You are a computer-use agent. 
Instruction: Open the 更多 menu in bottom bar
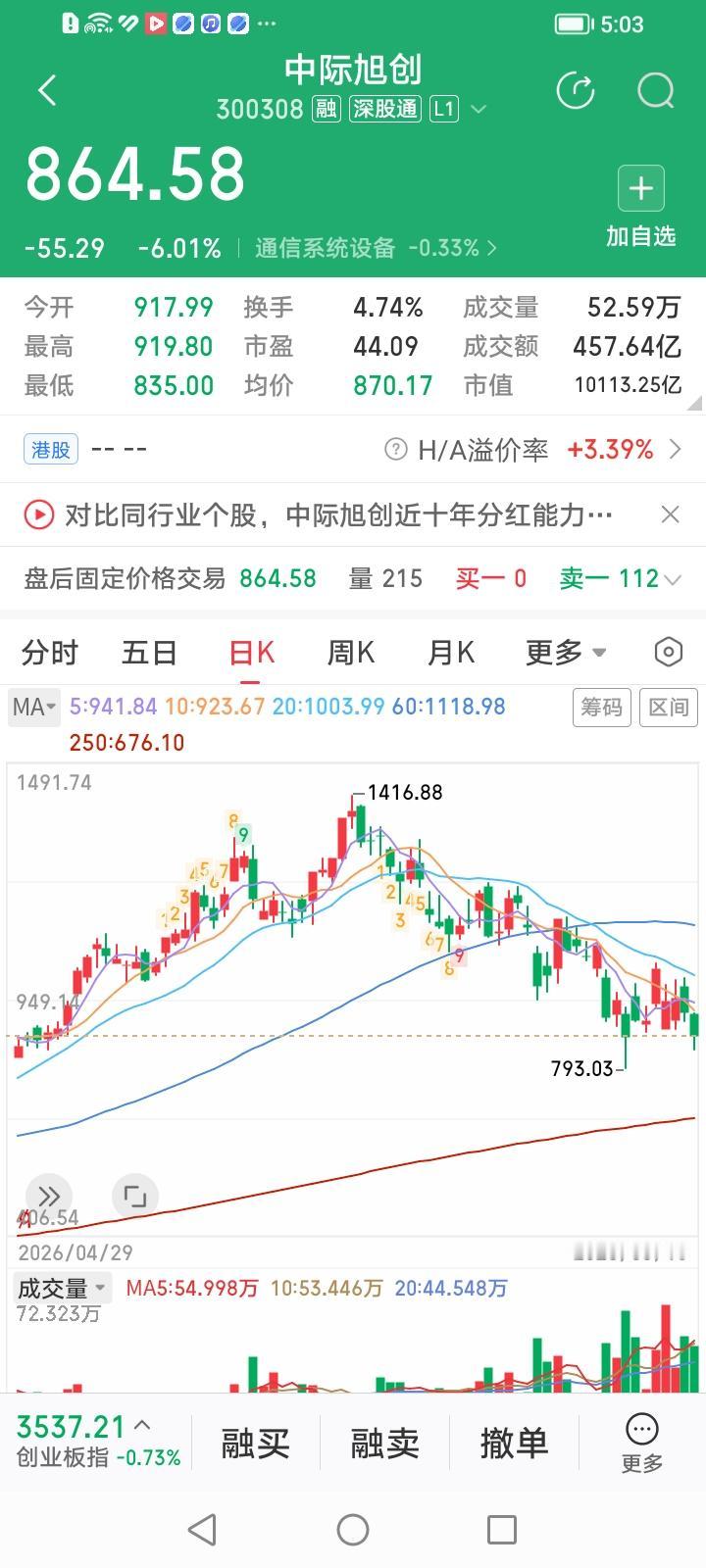tap(642, 1443)
